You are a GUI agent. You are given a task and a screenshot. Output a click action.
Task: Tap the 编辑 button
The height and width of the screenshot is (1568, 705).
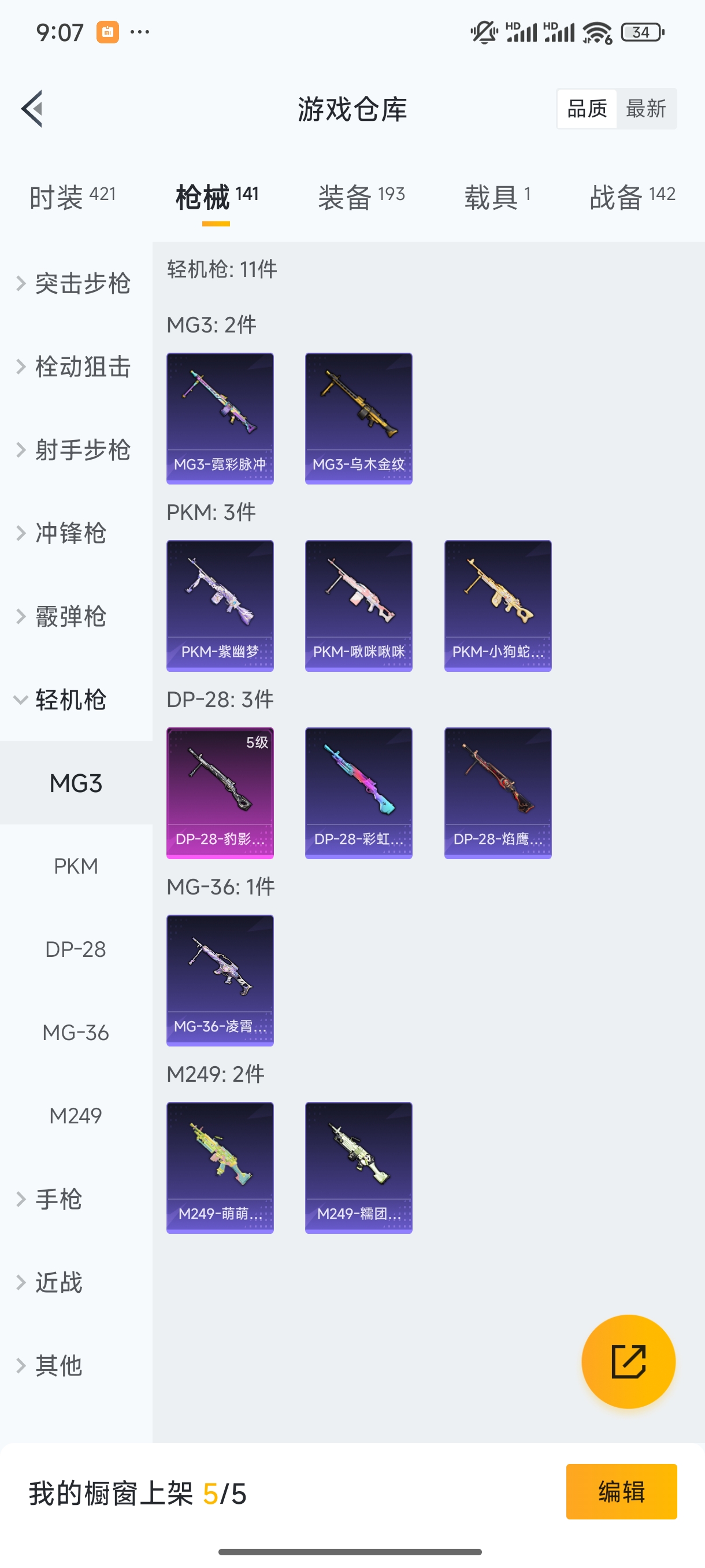(621, 1492)
